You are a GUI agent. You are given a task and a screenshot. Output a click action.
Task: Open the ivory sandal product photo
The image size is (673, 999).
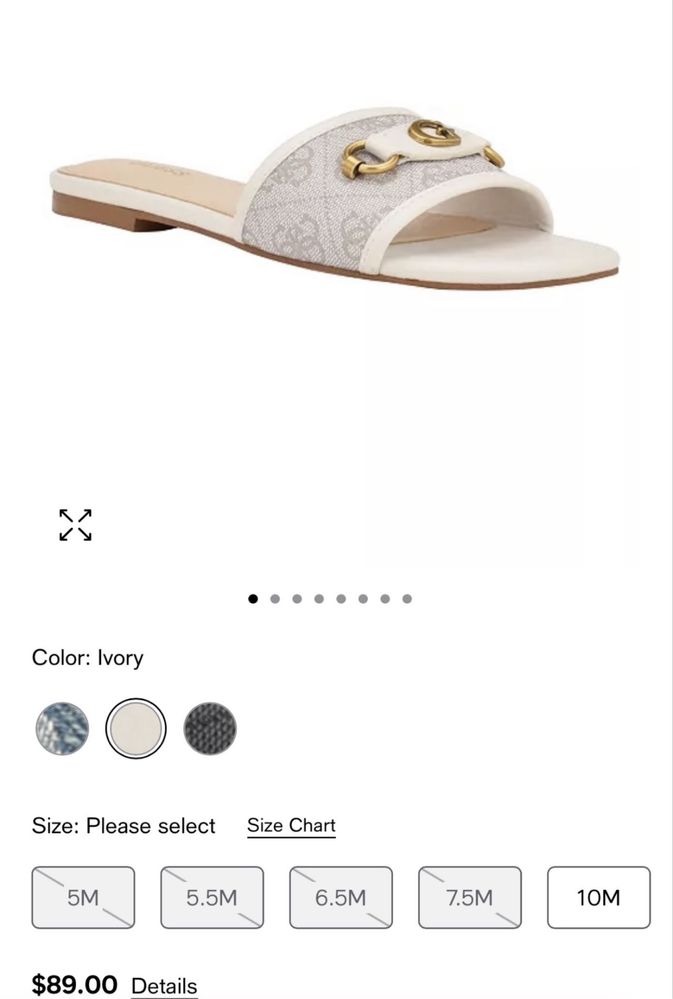(336, 200)
